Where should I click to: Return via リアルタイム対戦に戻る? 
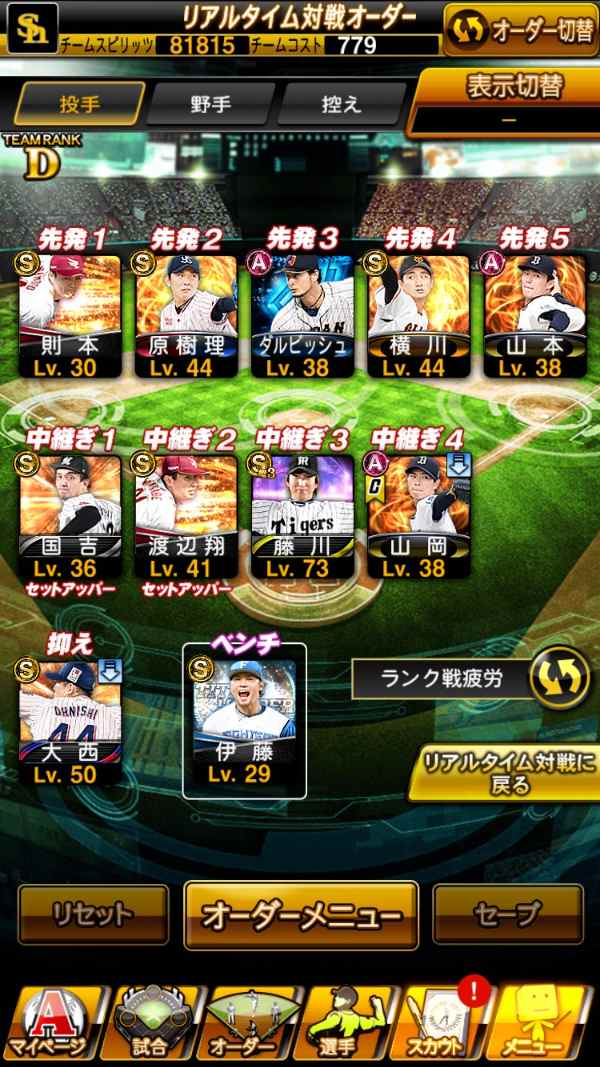(504, 772)
